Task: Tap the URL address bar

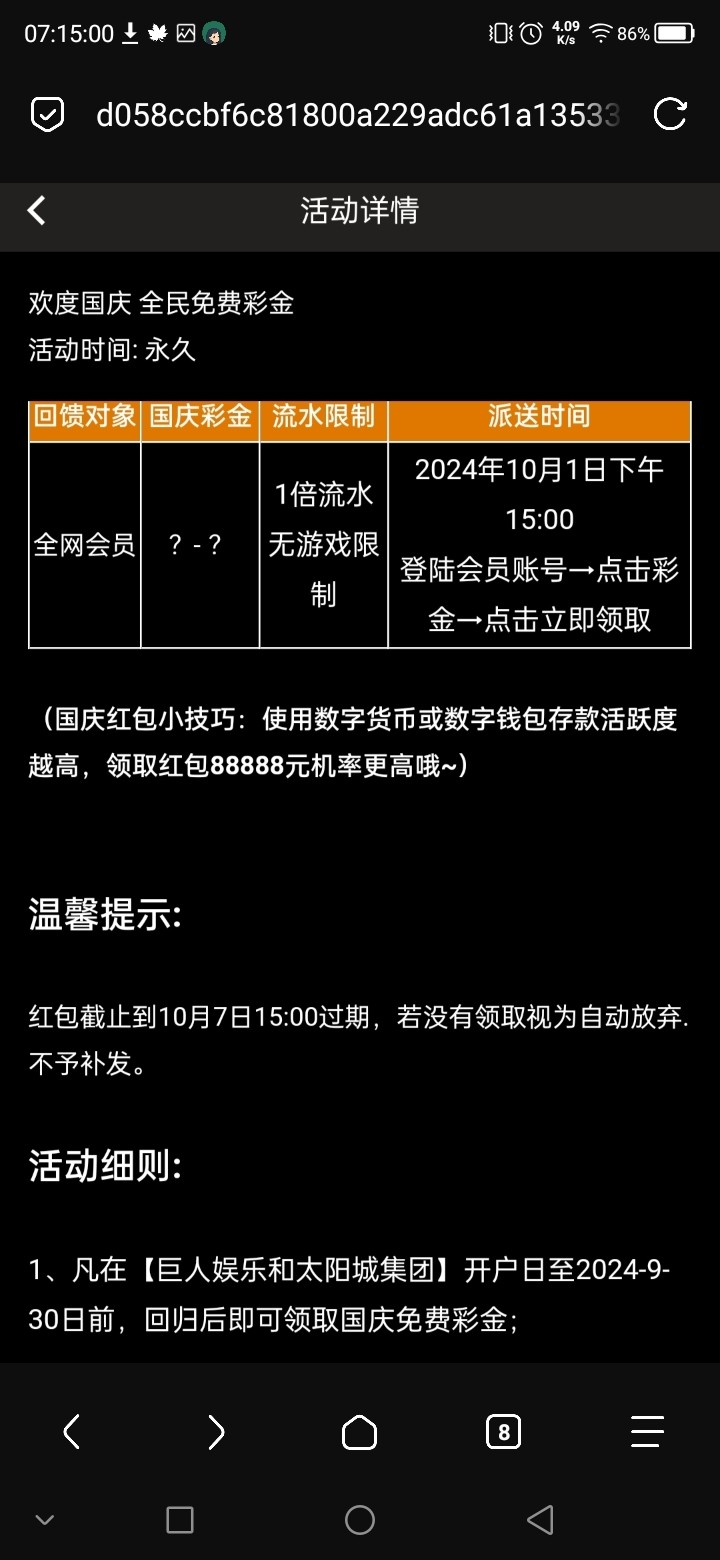Action: [x=357, y=115]
